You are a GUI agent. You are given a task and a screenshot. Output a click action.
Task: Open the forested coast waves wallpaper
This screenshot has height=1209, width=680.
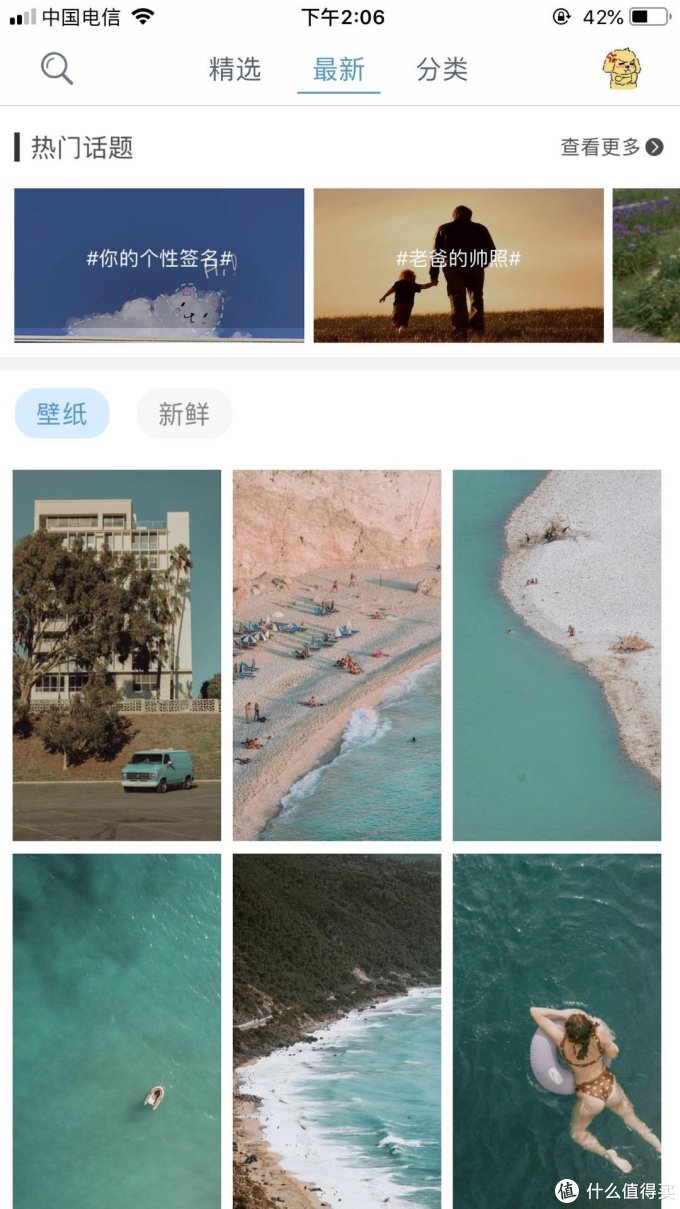point(337,1030)
